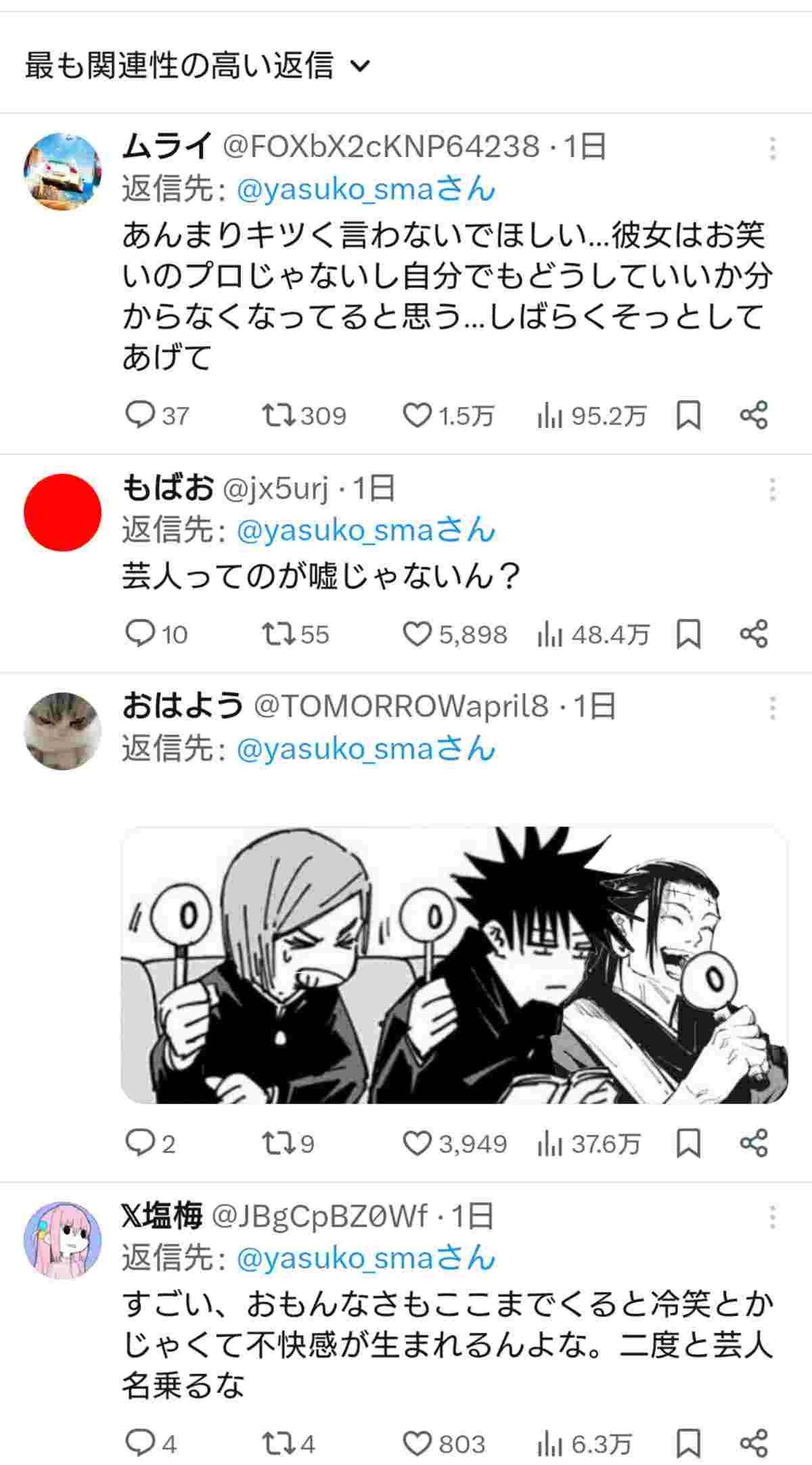
Task: Reply to おはよう's image post
Action: [140, 1143]
